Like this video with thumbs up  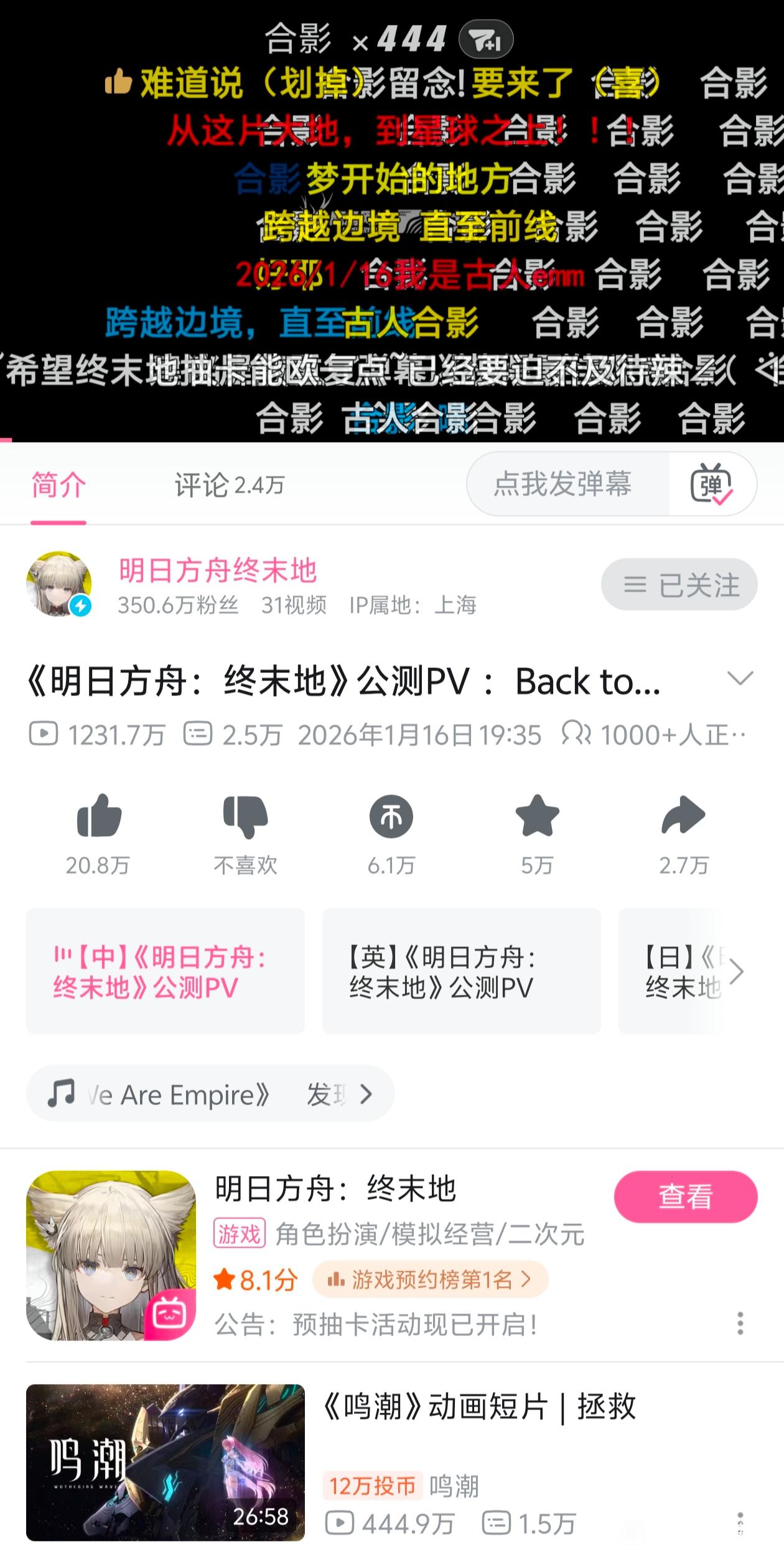click(x=98, y=816)
